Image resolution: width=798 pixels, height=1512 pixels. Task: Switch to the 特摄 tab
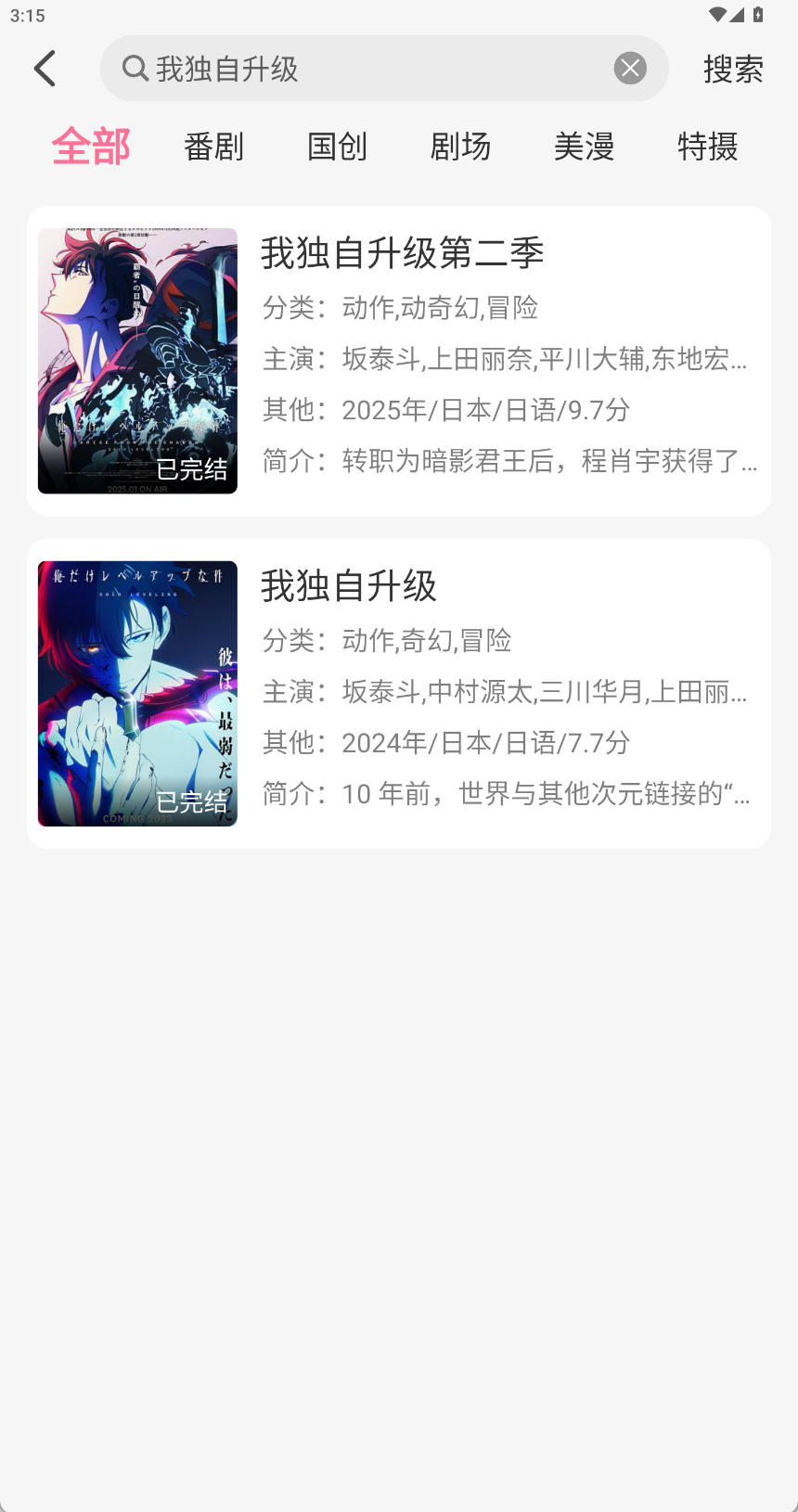[707, 147]
